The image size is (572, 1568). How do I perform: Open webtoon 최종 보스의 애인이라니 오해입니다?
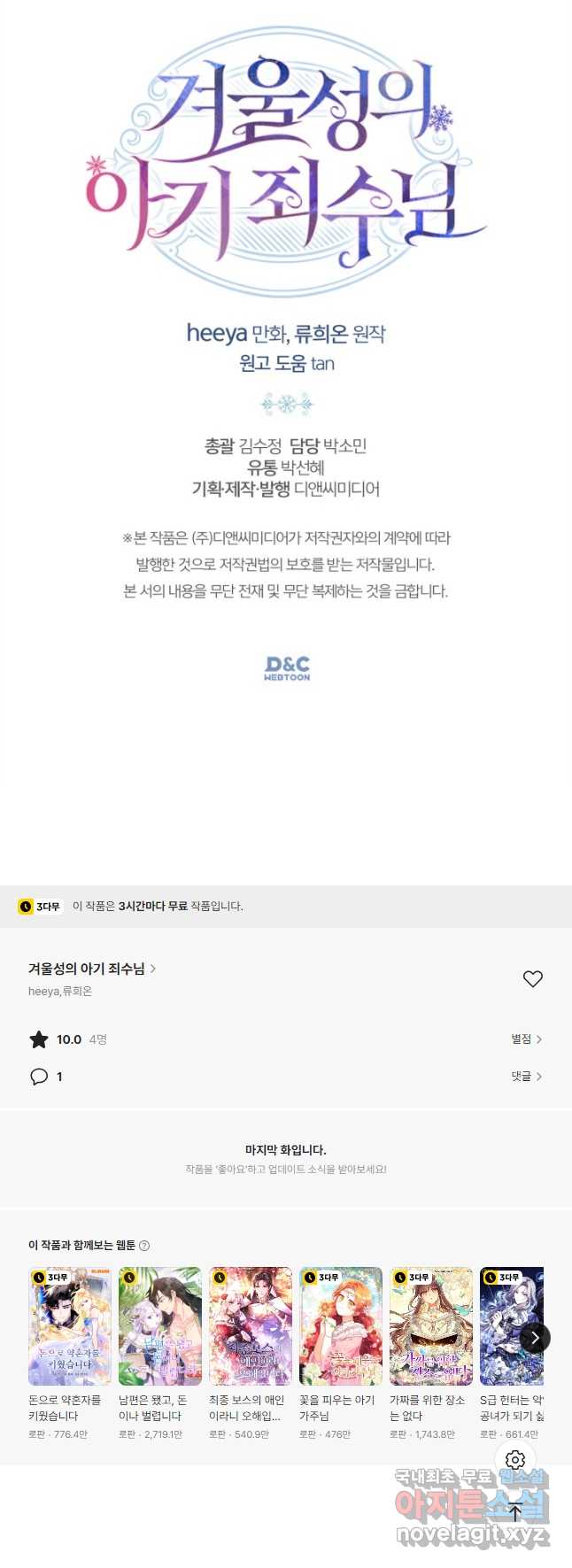pos(250,1326)
